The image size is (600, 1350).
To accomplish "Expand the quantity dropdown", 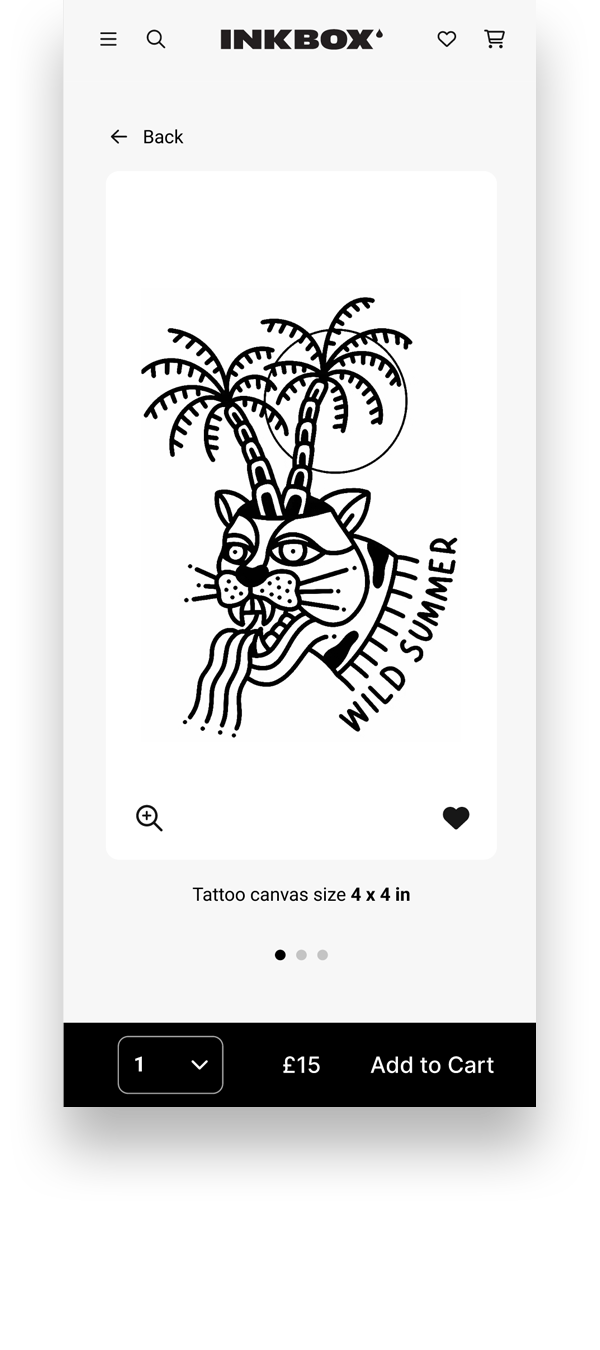I will click(171, 1065).
